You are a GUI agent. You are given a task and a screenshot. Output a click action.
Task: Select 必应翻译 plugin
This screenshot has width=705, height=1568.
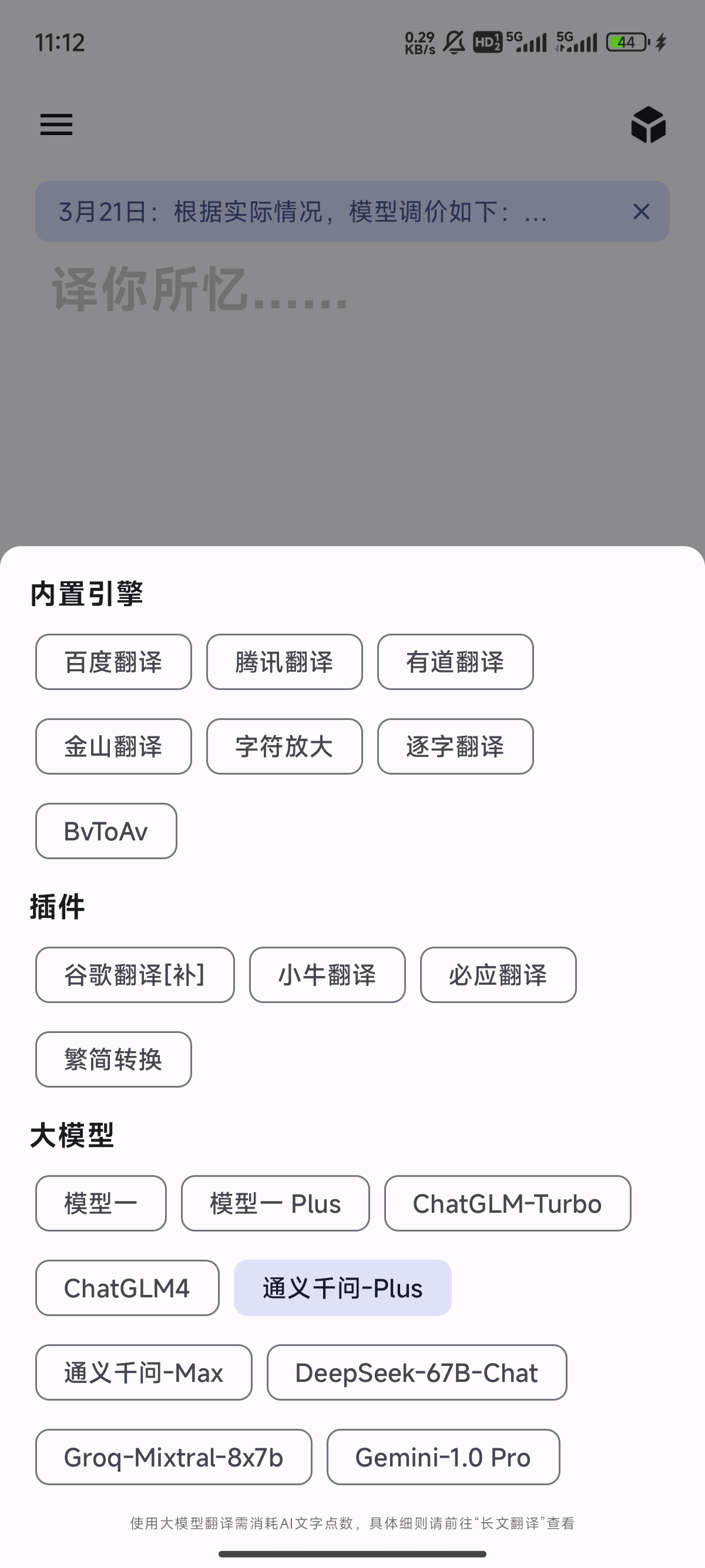pyautogui.click(x=498, y=974)
